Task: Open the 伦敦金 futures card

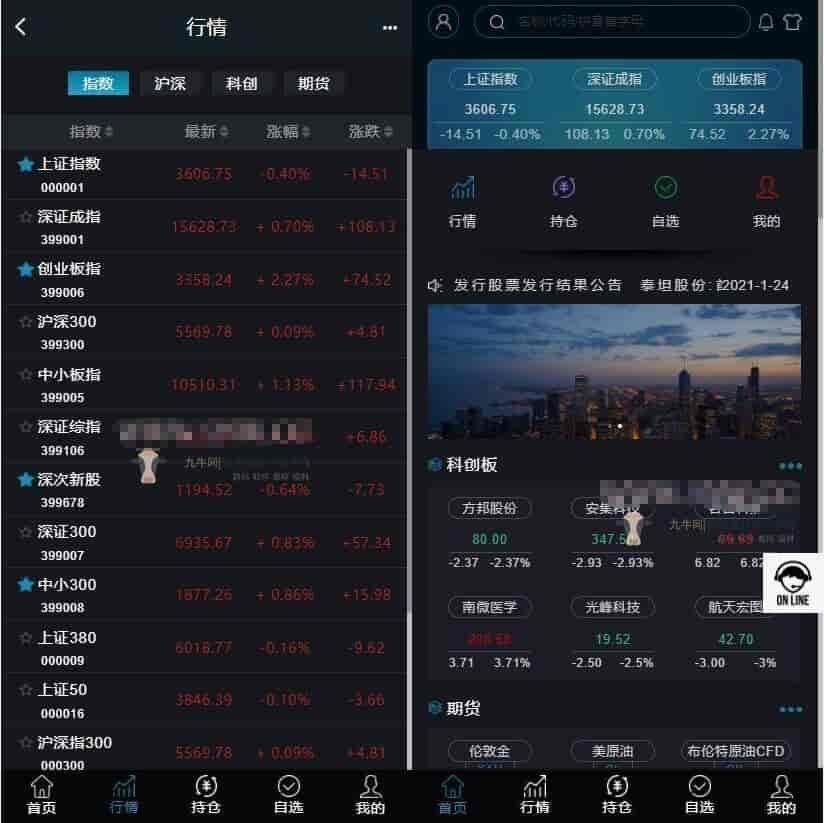Action: click(489, 751)
